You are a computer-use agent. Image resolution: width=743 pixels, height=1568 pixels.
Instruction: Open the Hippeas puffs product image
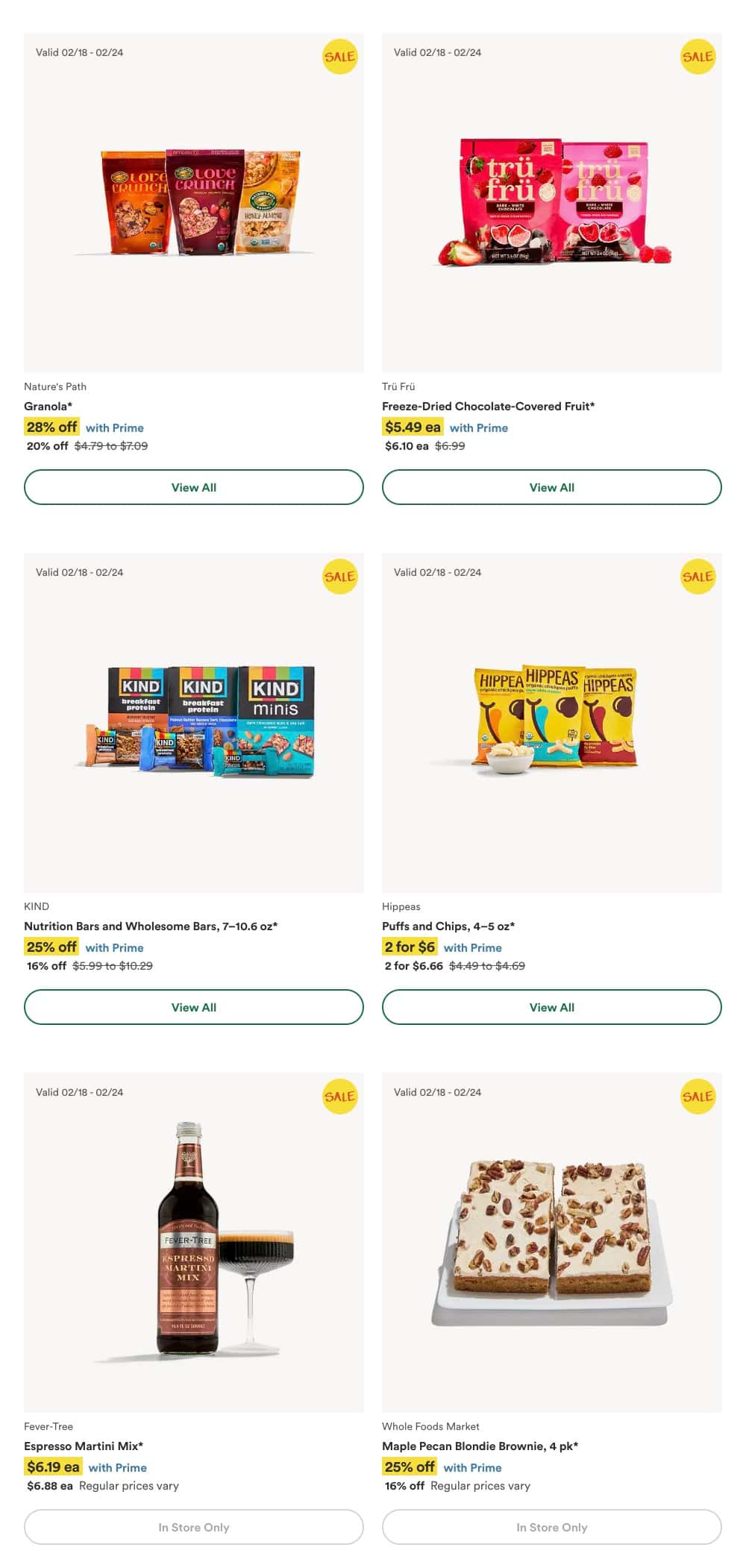point(551,722)
